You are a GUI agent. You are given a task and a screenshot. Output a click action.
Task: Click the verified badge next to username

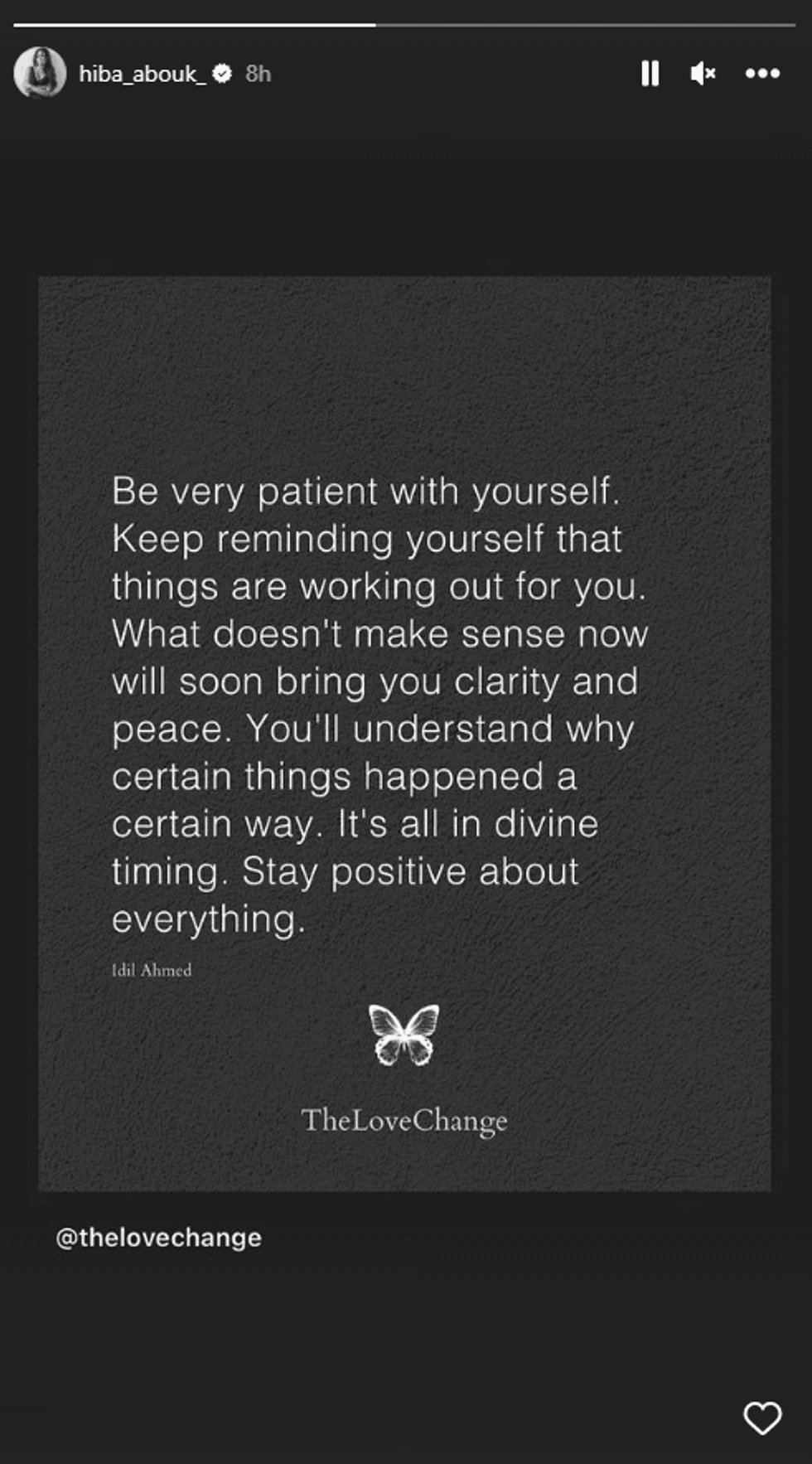[x=222, y=74]
